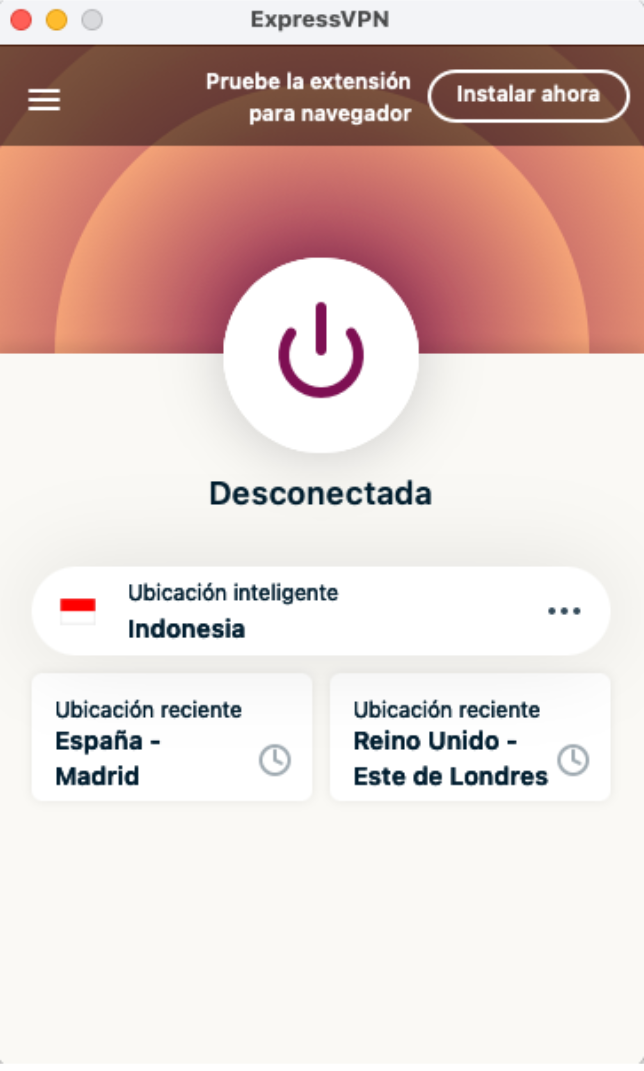This screenshot has width=644, height=1071.
Task: Open location options via the three dots
Action: tap(564, 611)
